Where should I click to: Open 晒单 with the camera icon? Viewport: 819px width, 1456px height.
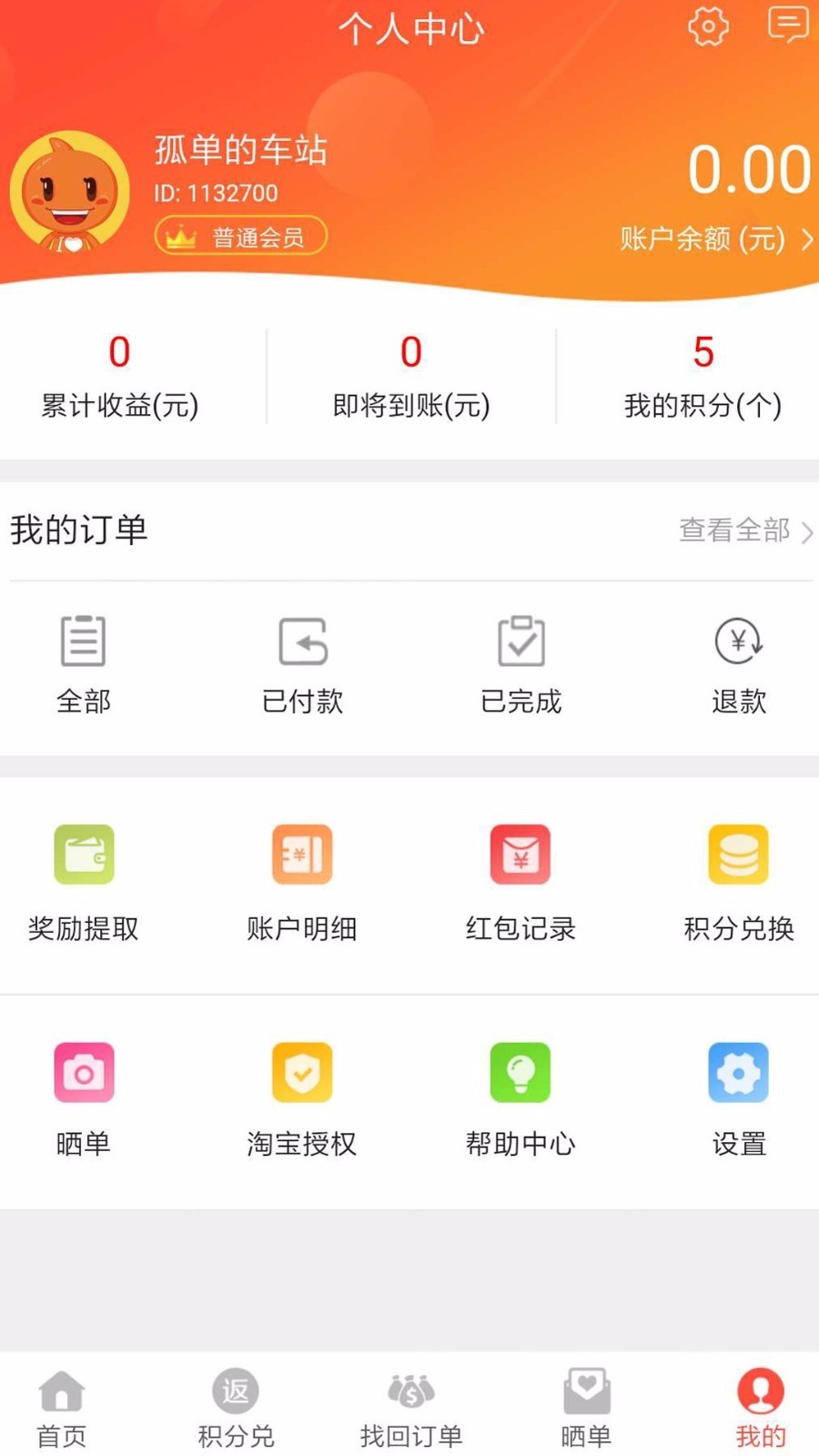click(x=84, y=1097)
